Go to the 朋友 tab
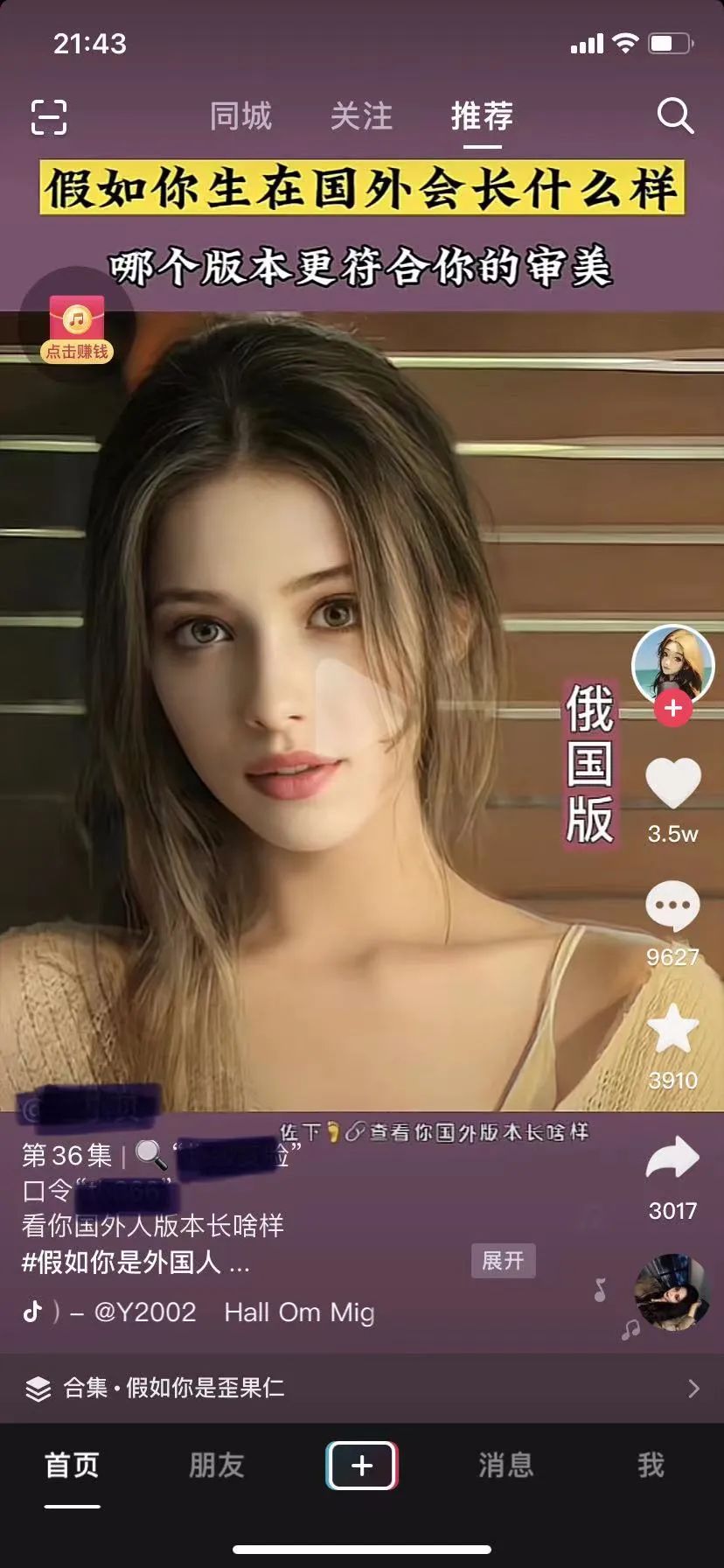The width and height of the screenshot is (724, 1568). [x=217, y=1465]
